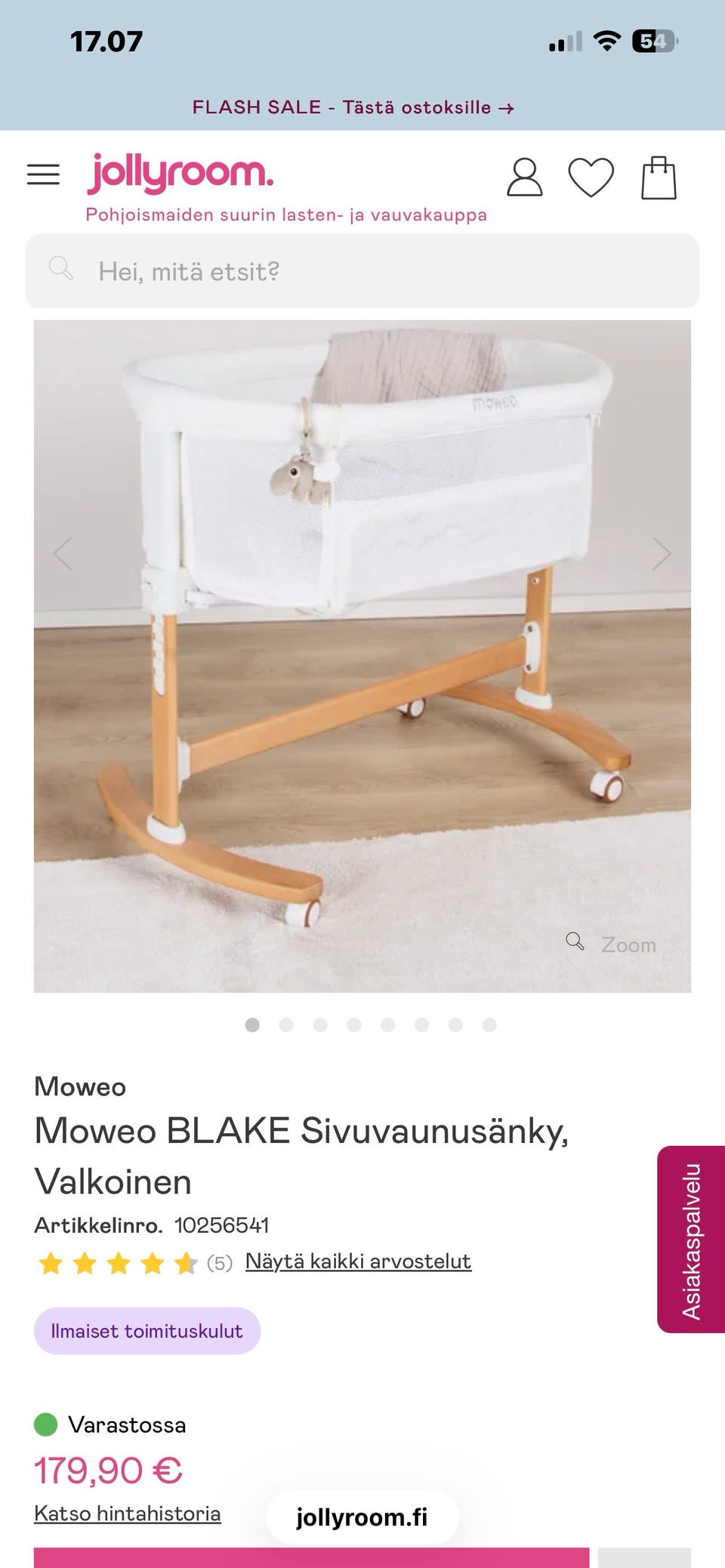This screenshot has width=725, height=1568.
Task: Open the wishlist heart icon
Action: (591, 177)
